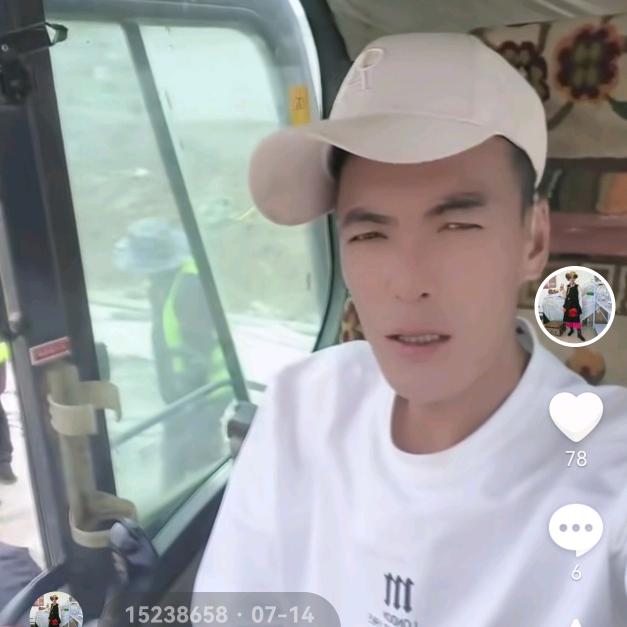The width and height of the screenshot is (627, 627).
Task: Like this video with the heart
Action: (576, 415)
